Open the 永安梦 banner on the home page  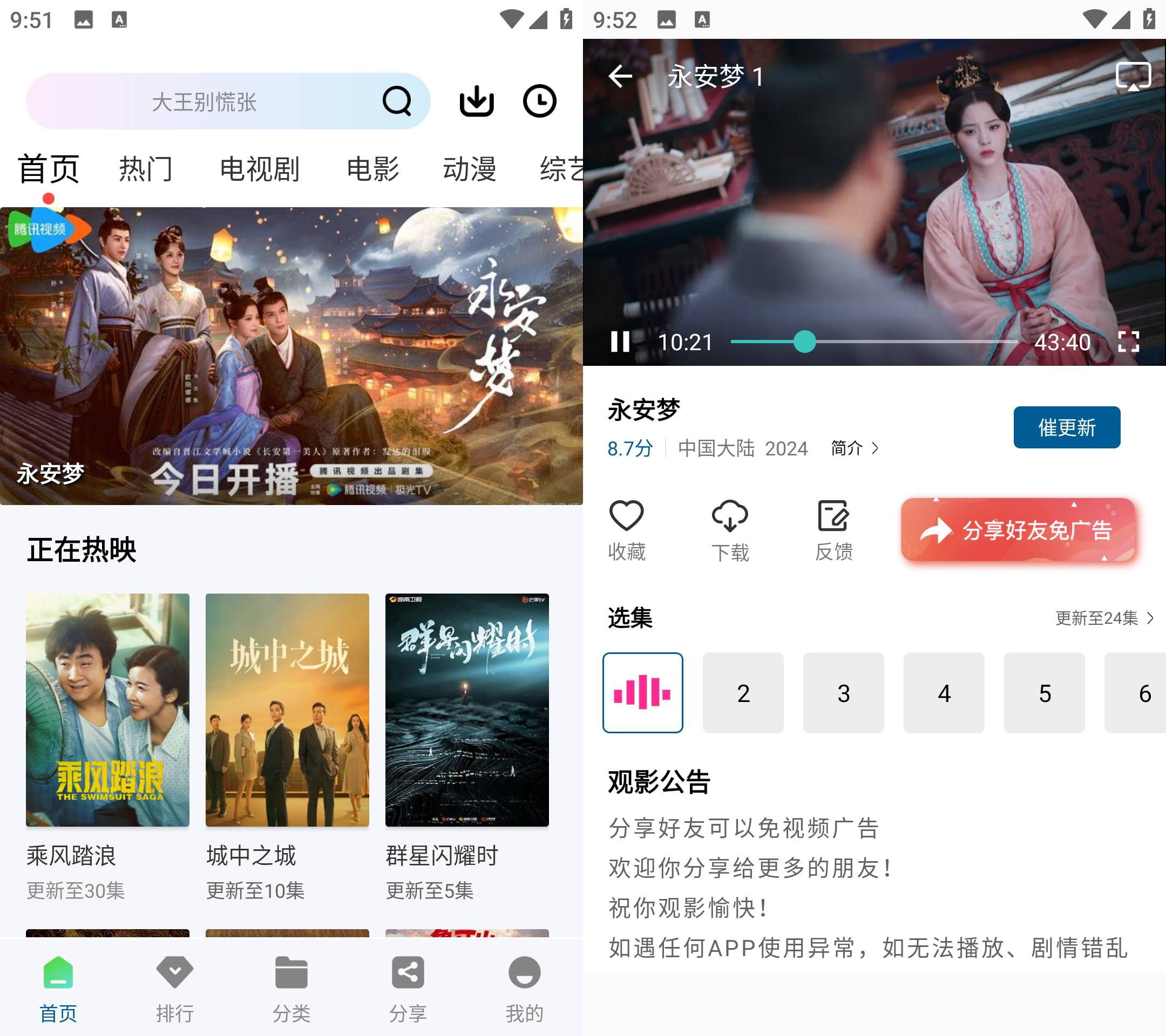pyautogui.click(x=291, y=355)
